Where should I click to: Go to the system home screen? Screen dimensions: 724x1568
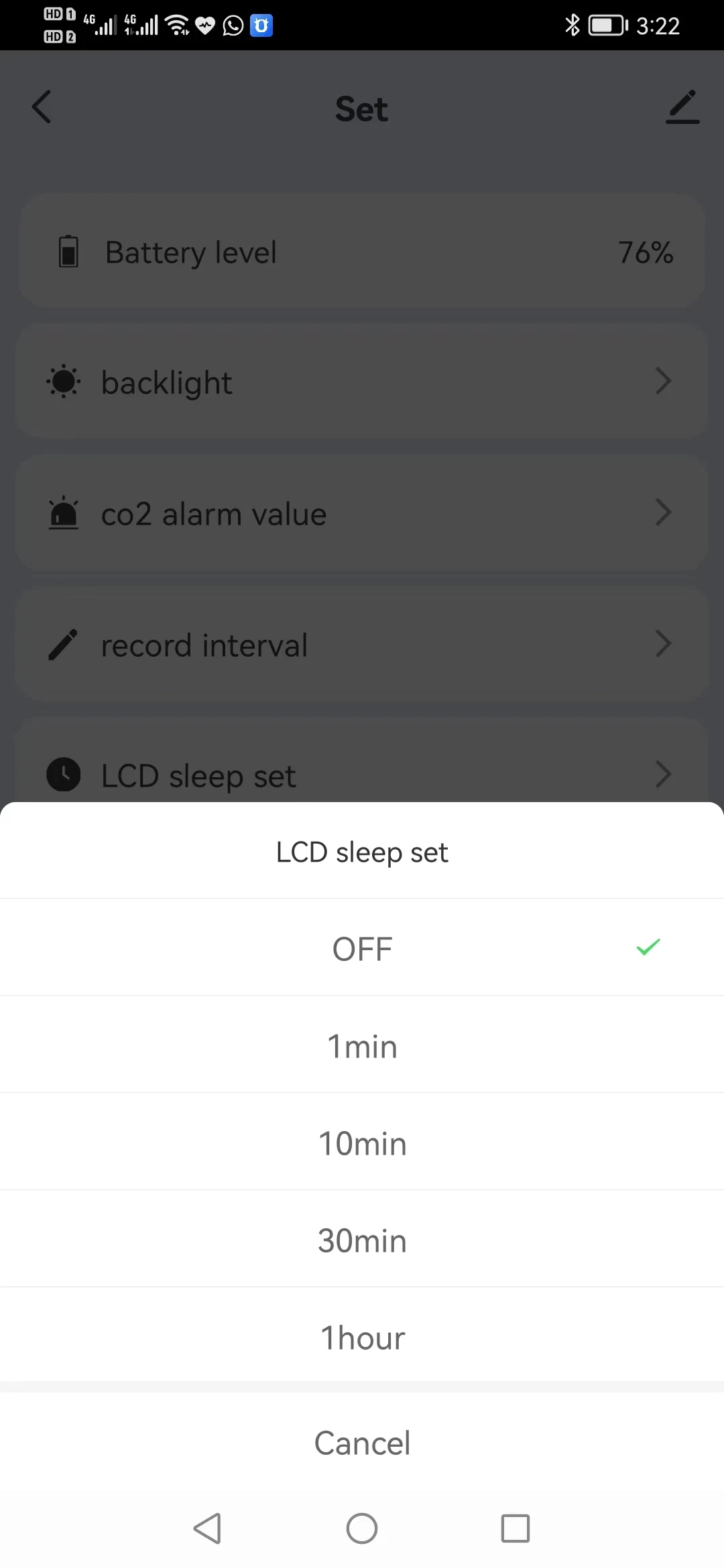pyautogui.click(x=362, y=1528)
